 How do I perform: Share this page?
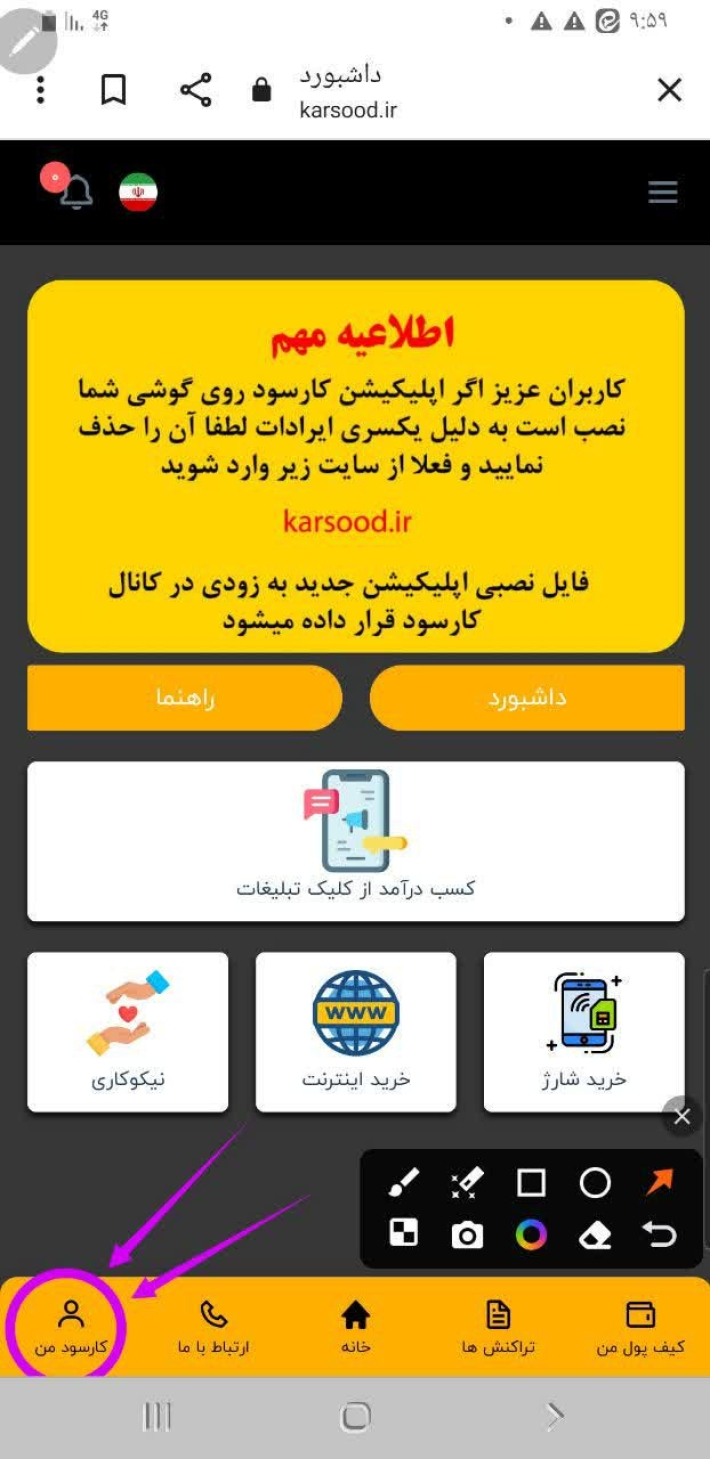[x=196, y=90]
